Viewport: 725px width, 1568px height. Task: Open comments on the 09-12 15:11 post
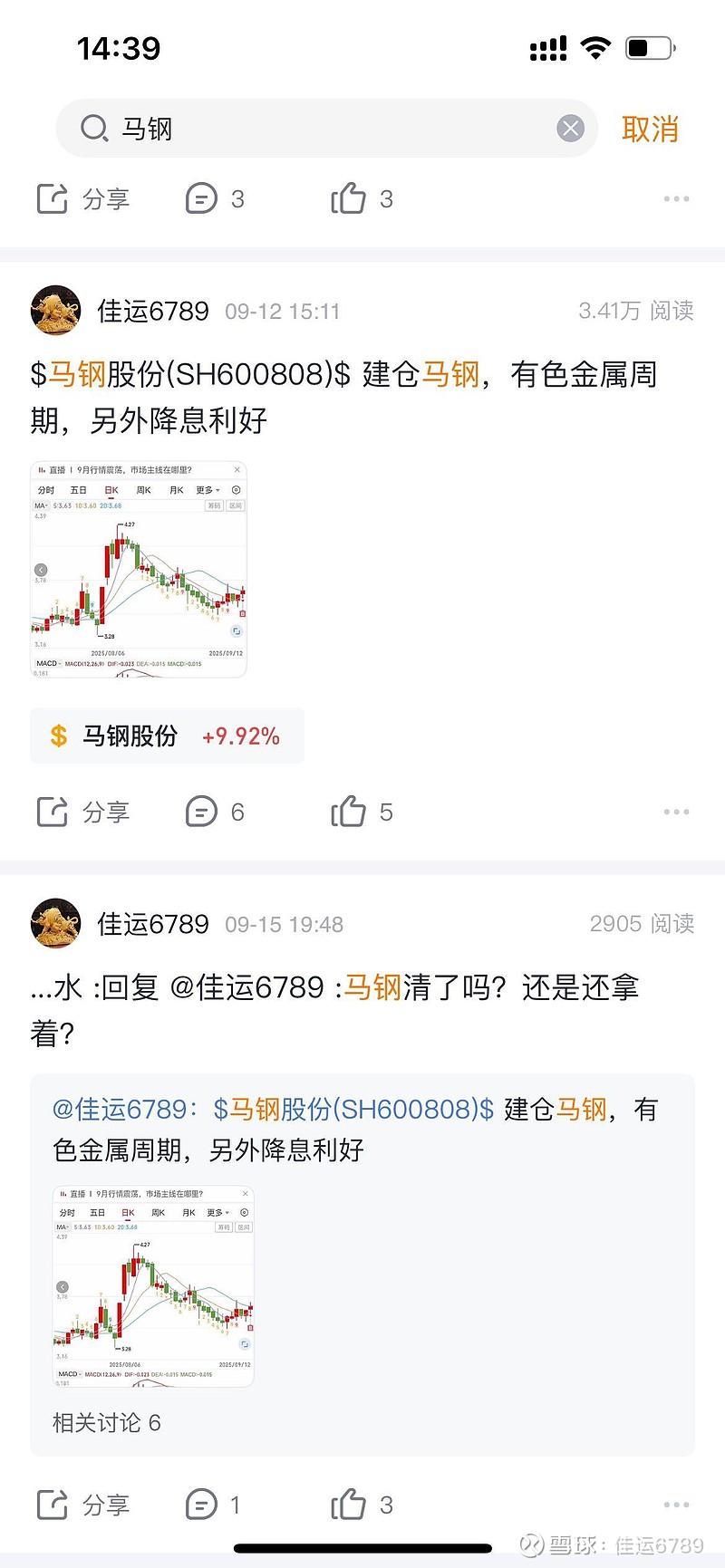coord(214,813)
